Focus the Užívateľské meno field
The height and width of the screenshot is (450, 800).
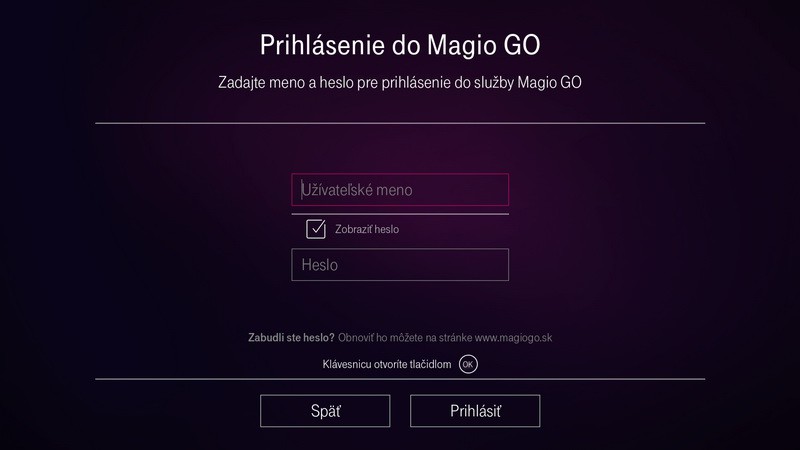pyautogui.click(x=400, y=189)
